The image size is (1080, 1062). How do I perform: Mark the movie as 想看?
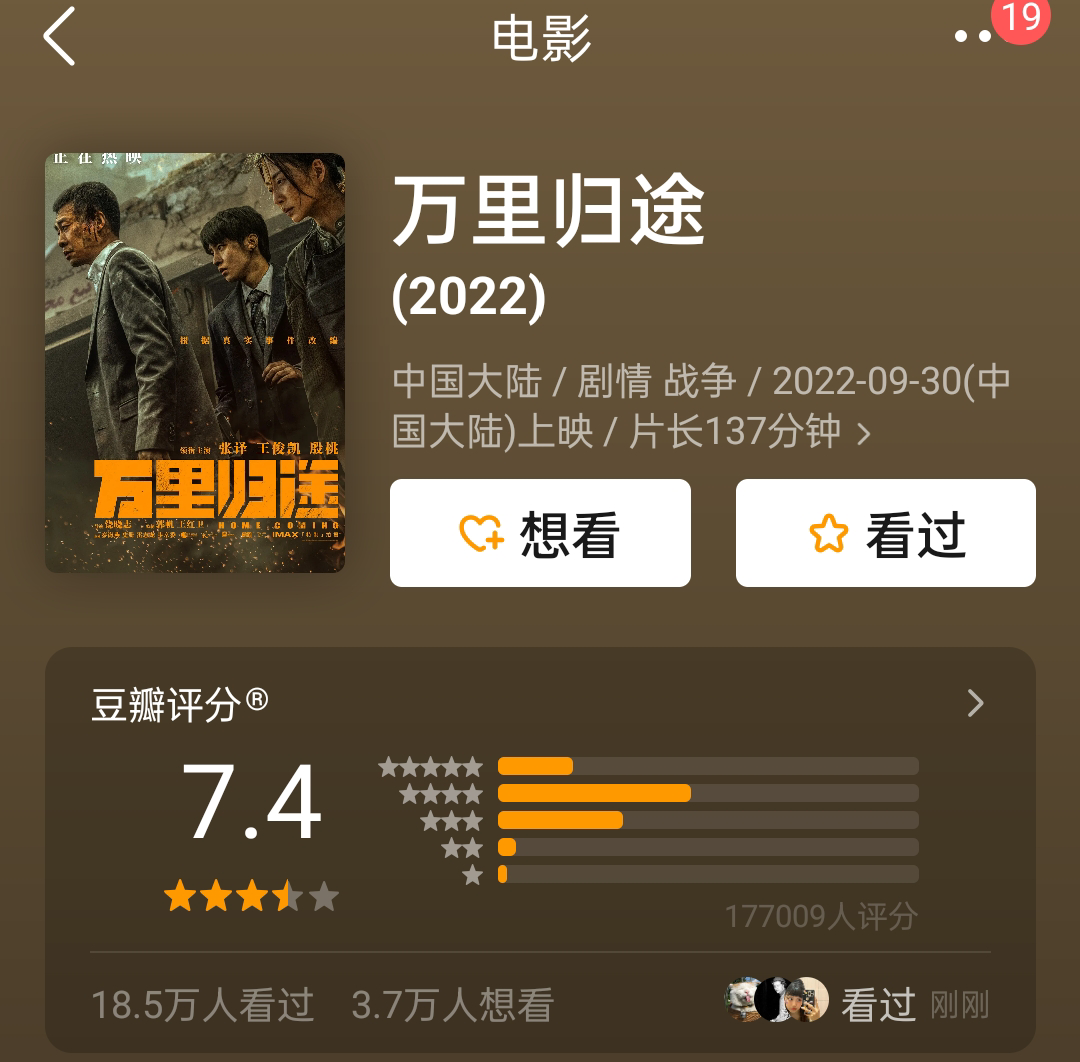(540, 533)
